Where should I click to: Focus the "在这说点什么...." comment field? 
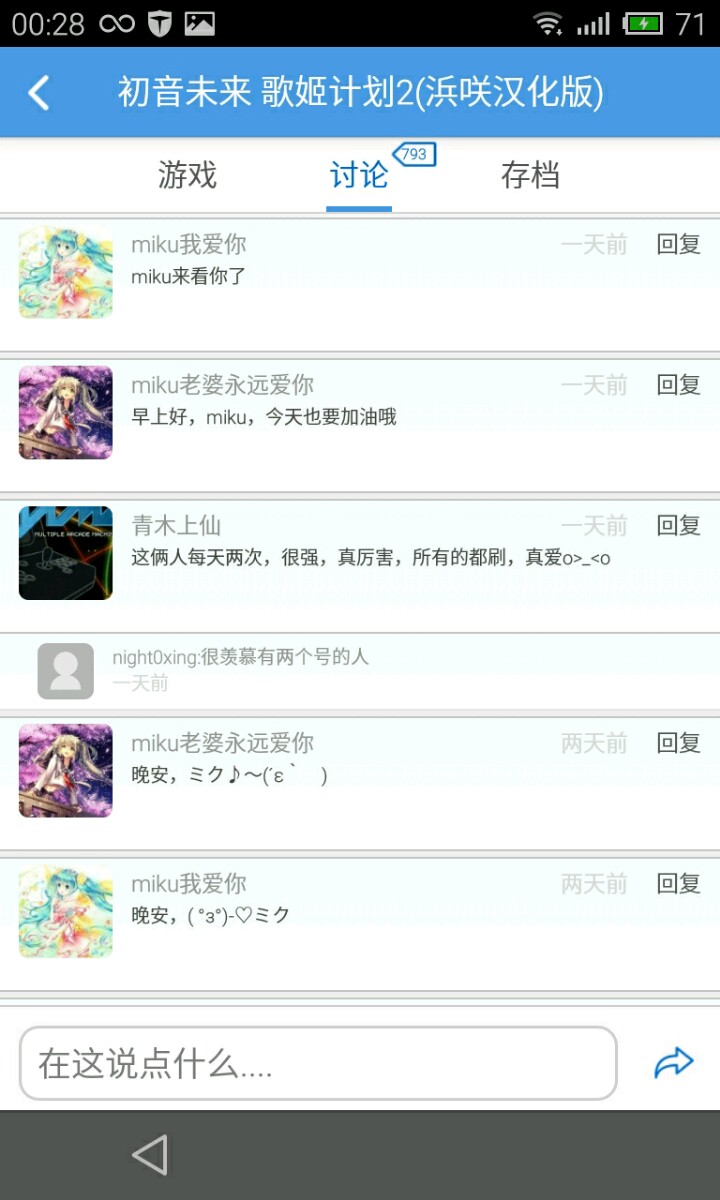click(318, 1063)
